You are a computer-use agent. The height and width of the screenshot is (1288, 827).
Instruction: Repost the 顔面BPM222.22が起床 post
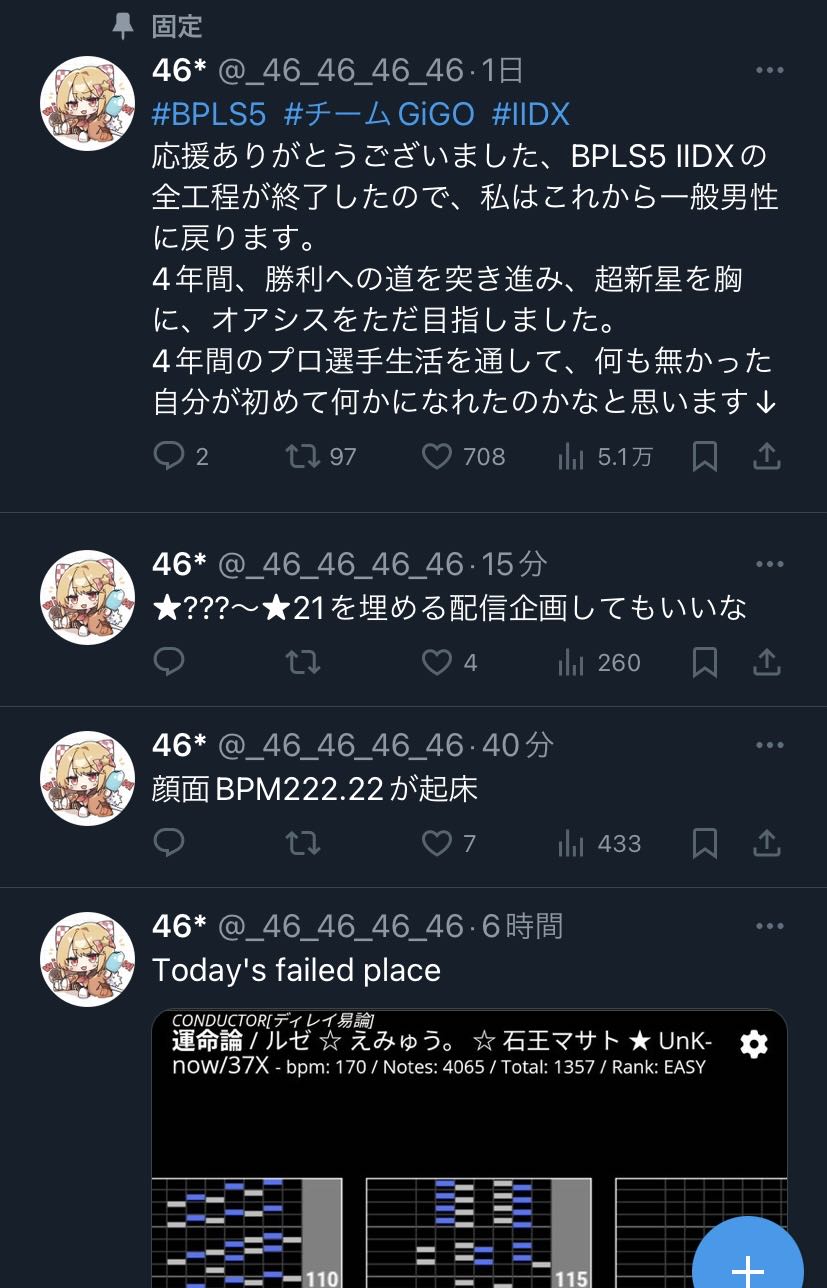click(303, 843)
